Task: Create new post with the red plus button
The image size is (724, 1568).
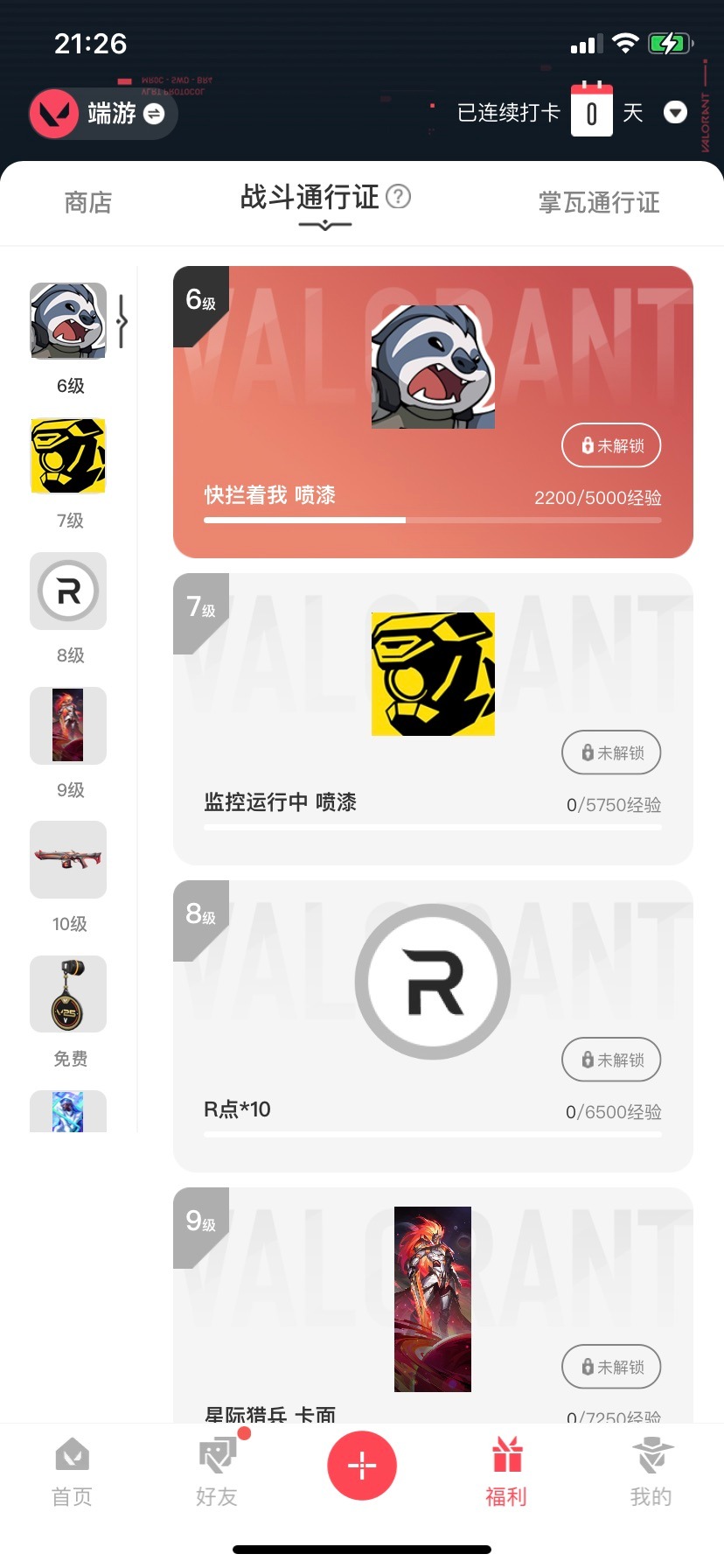Action: point(362,1465)
